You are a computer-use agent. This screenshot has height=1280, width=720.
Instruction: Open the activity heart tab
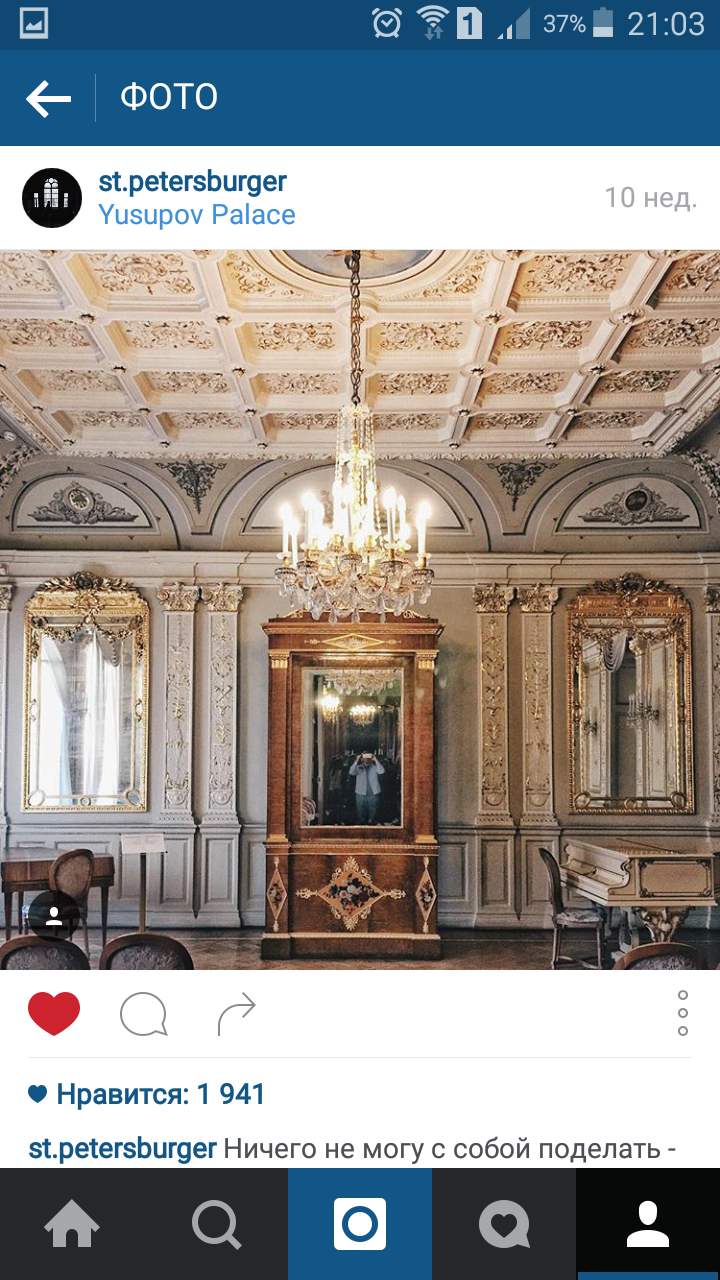tap(504, 1224)
